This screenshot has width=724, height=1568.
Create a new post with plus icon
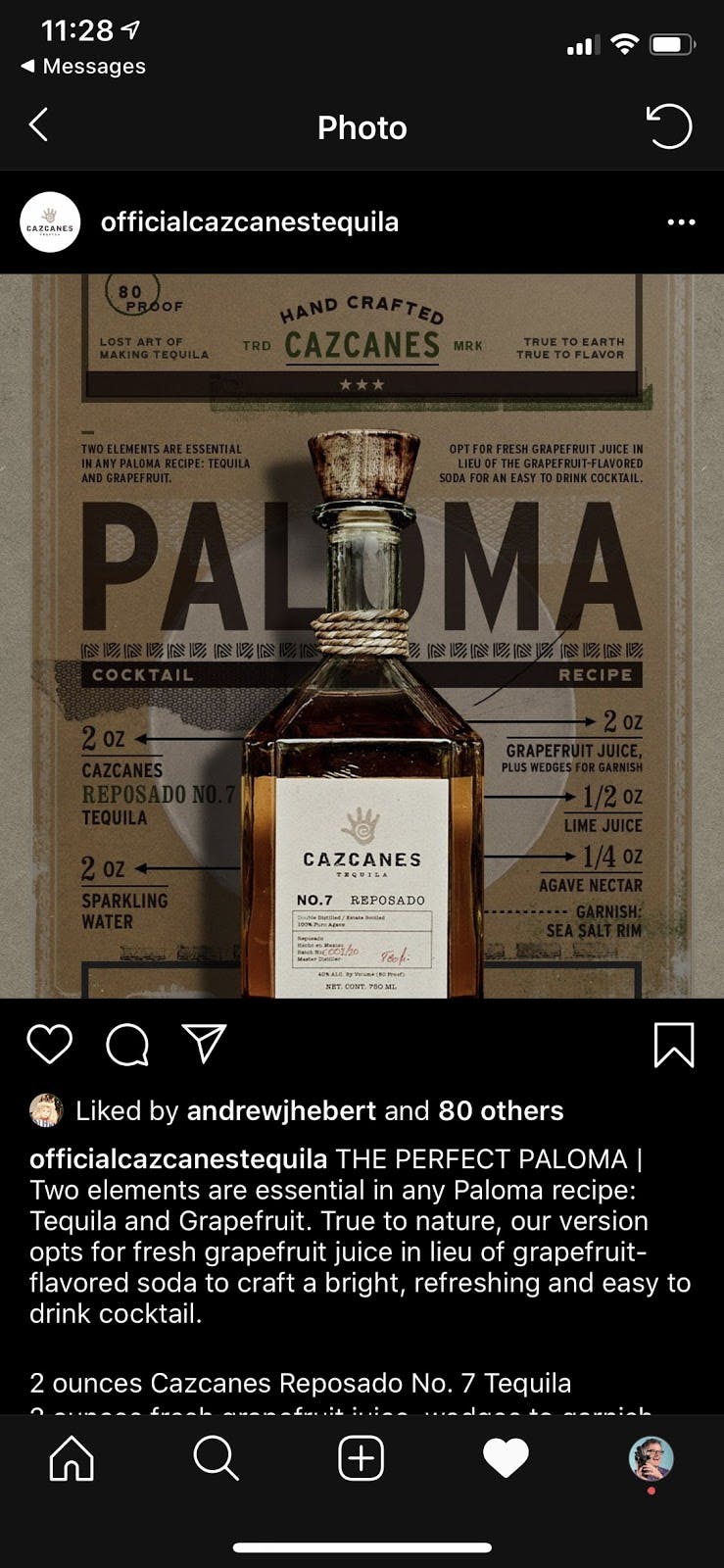[x=361, y=1458]
